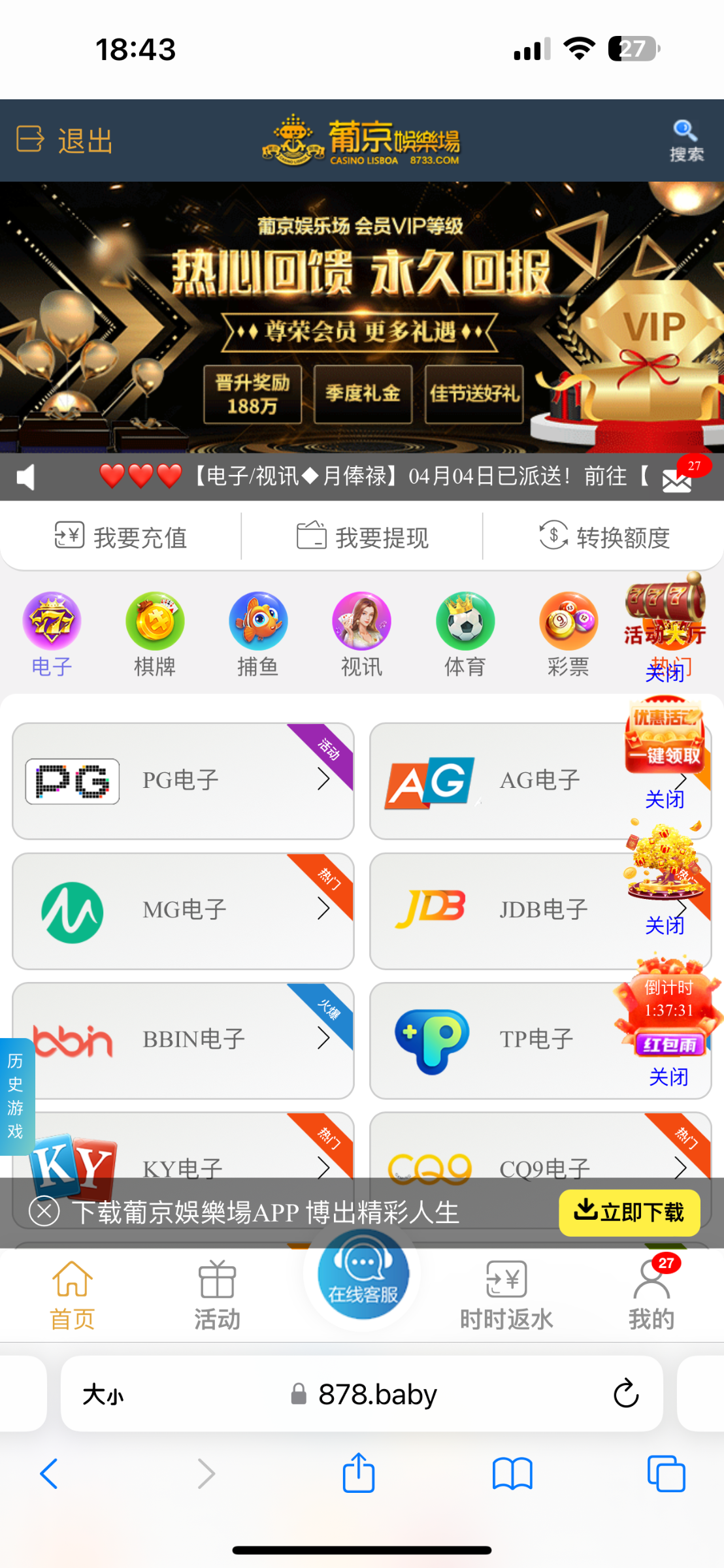This screenshot has width=724, height=1568.
Task: Open 我要提现 withdrawal
Action: click(x=363, y=537)
